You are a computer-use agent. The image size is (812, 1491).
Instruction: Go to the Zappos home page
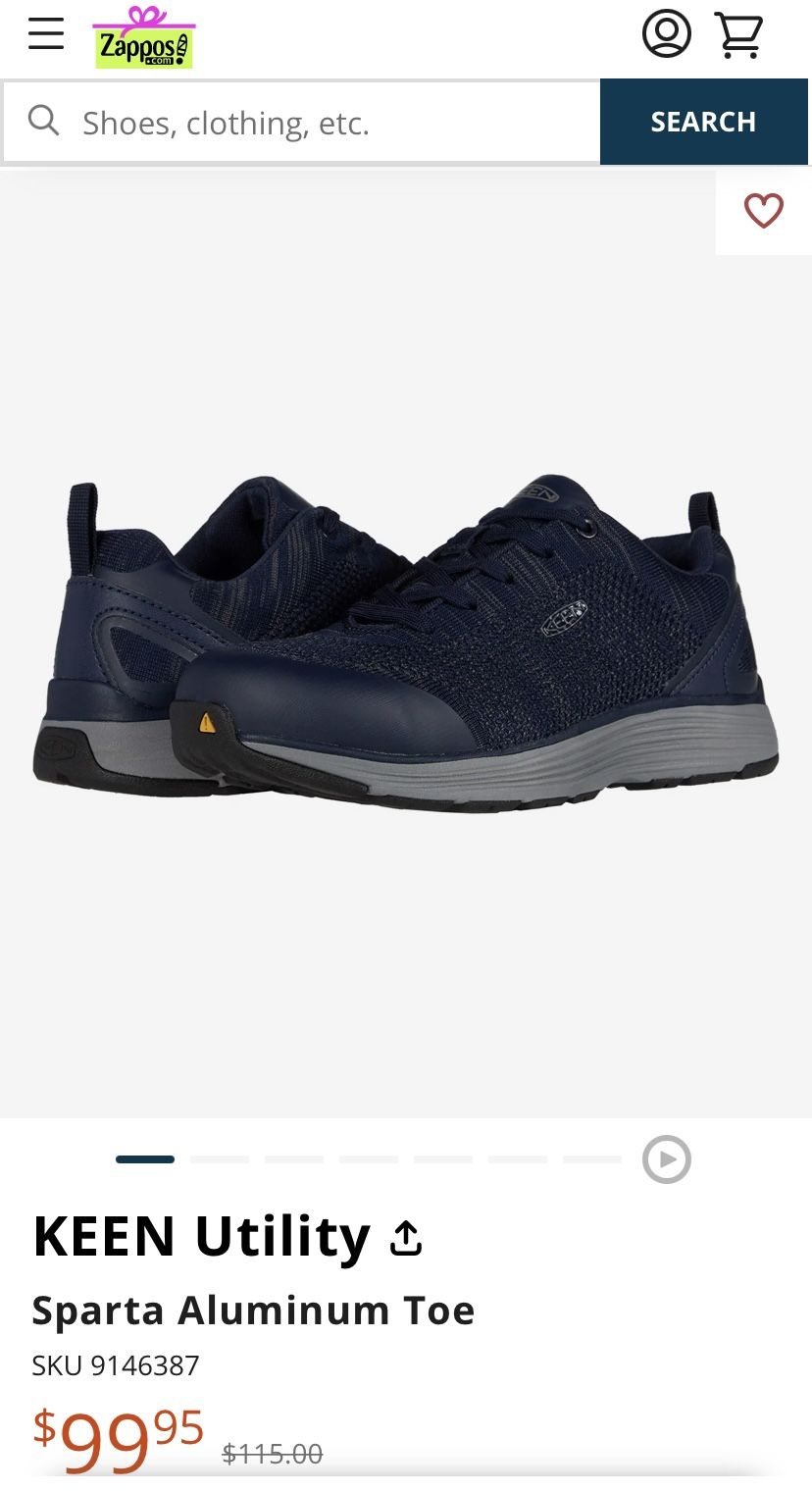144,38
